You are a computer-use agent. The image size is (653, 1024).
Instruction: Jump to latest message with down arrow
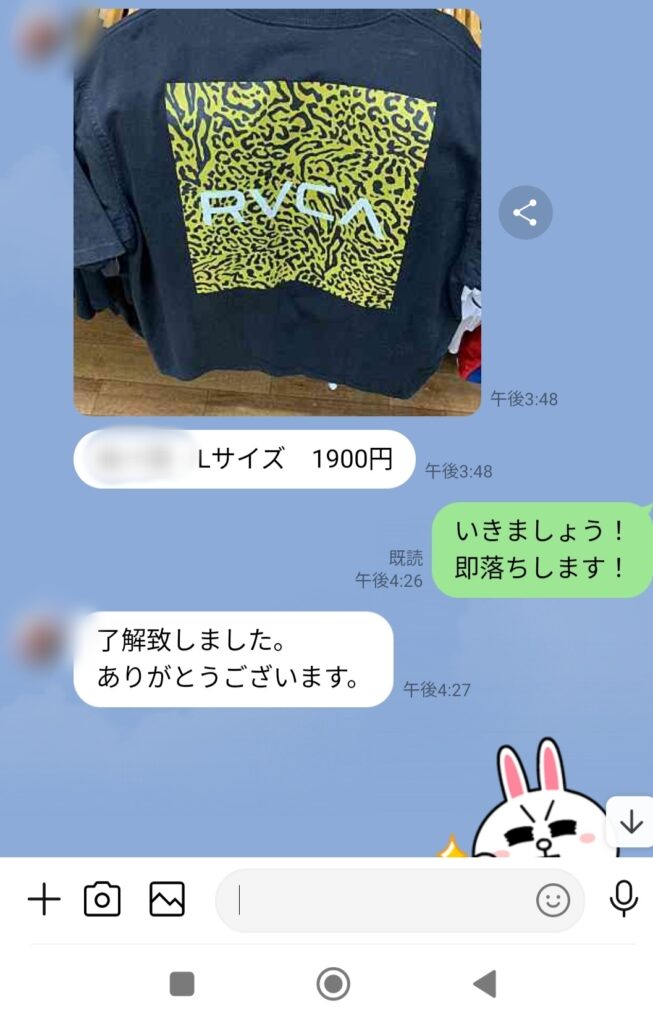pyautogui.click(x=631, y=822)
